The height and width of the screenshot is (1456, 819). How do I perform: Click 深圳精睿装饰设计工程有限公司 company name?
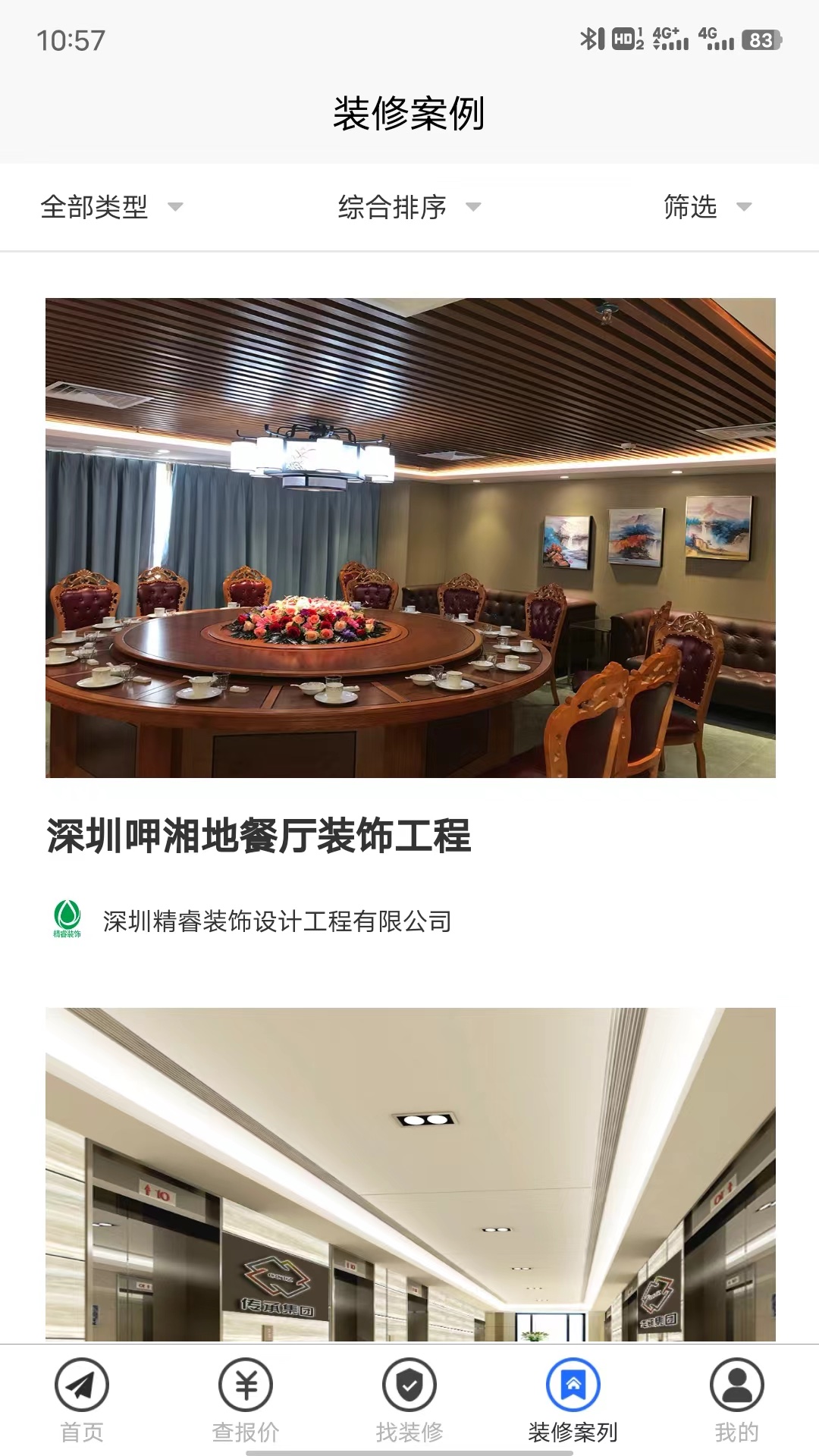278,921
